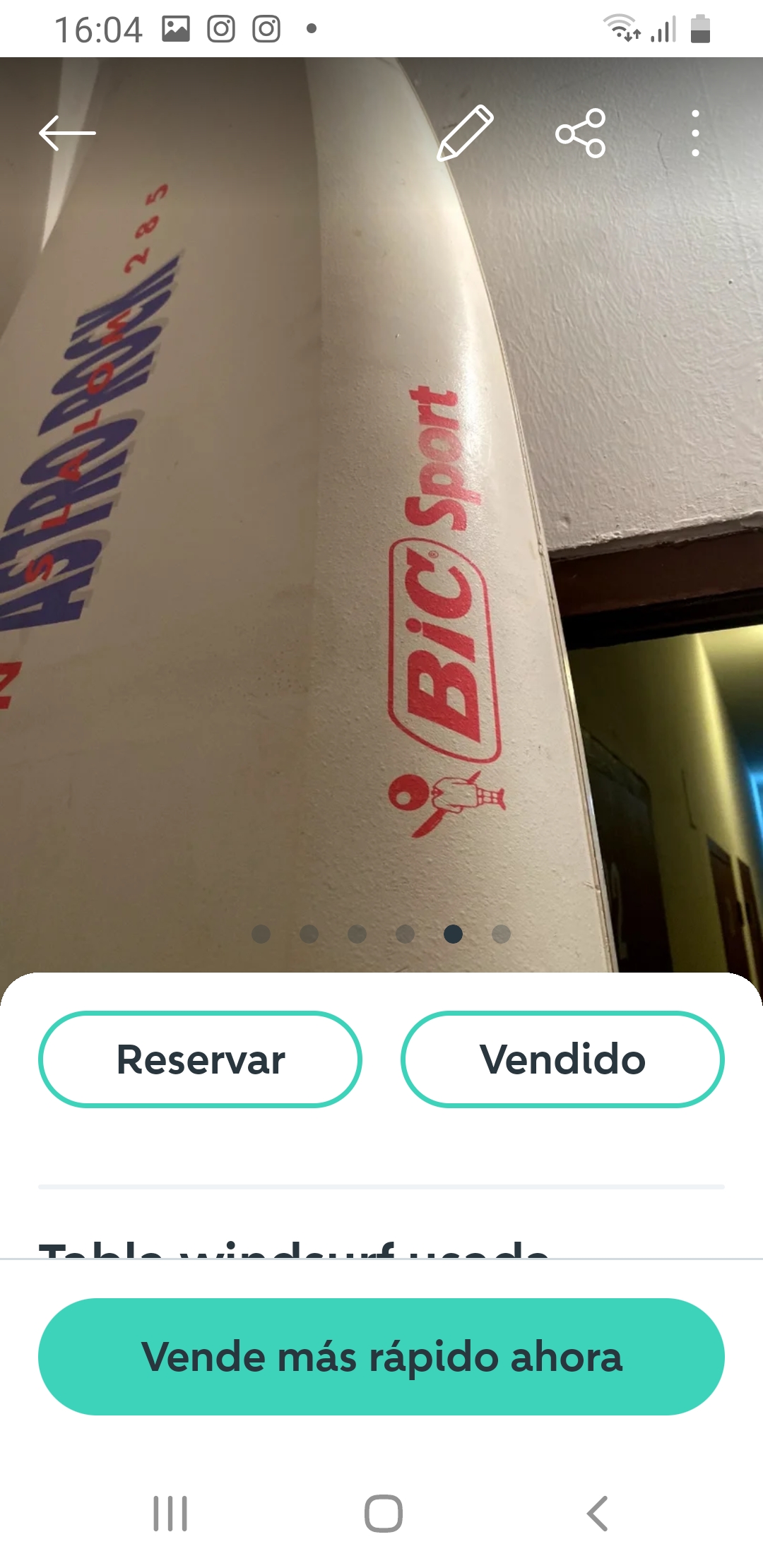Mark the item as Vendido

pyautogui.click(x=562, y=1059)
